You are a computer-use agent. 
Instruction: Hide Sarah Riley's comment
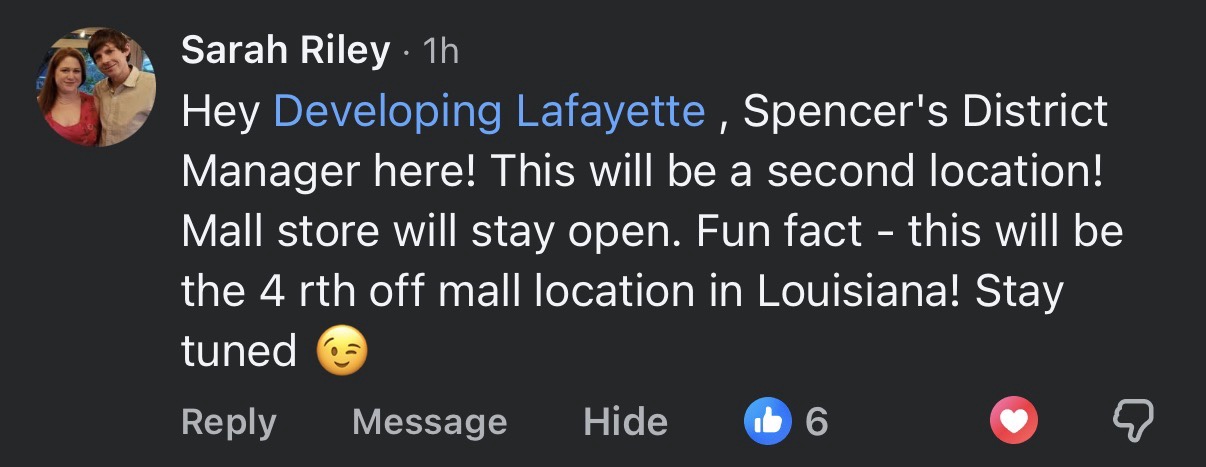[625, 422]
